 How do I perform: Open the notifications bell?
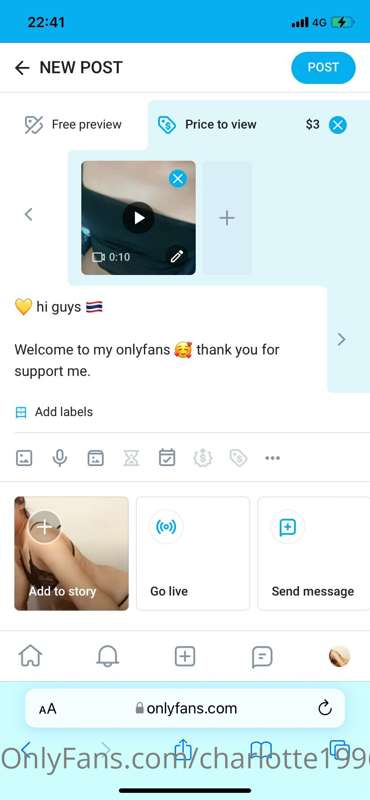click(x=108, y=656)
